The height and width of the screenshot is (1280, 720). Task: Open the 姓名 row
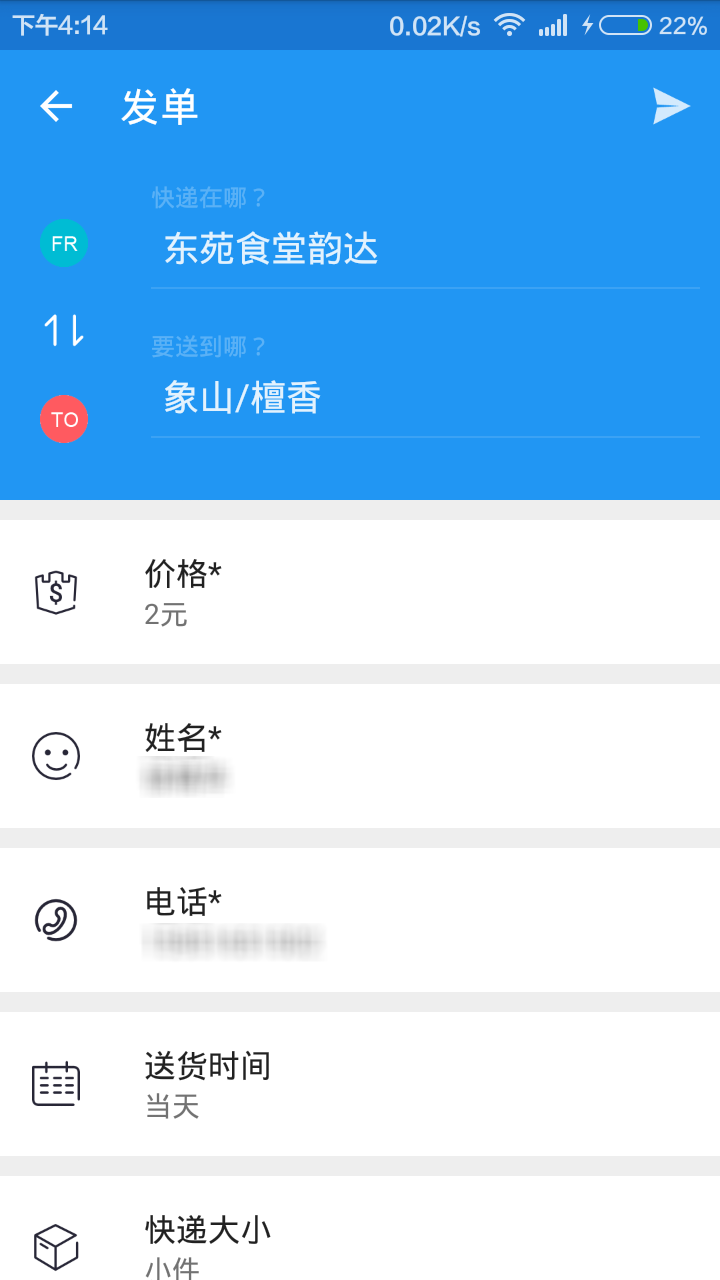pyautogui.click(x=360, y=756)
